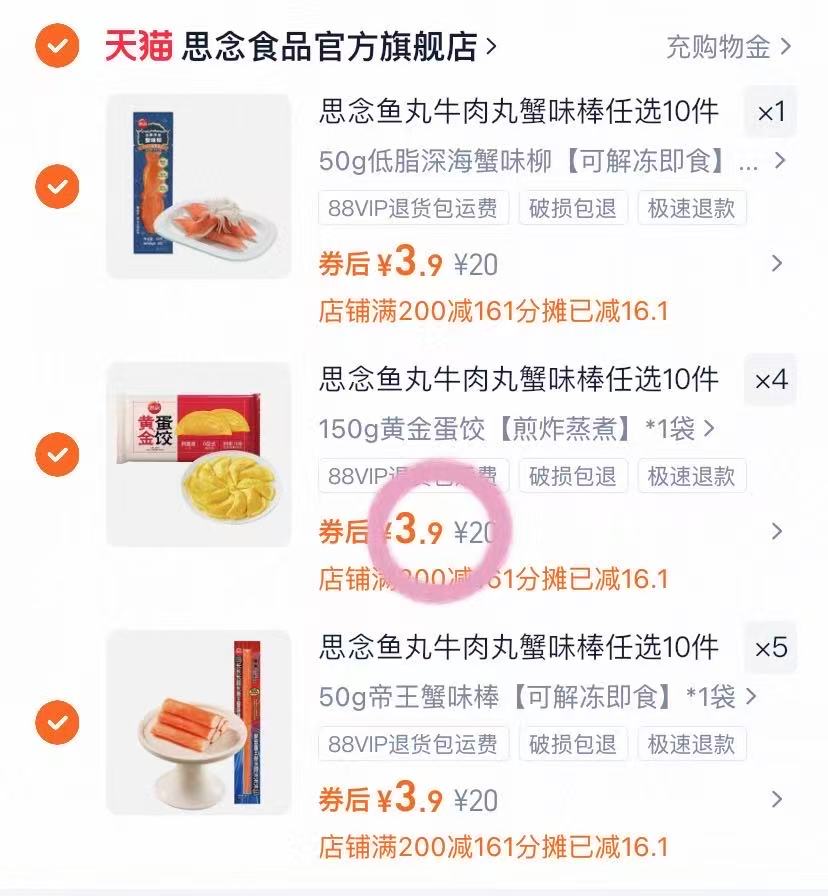Deselect the store-level checkbox for 思念食品官方旗舰店
The width and height of the screenshot is (828, 896).
click(57, 44)
